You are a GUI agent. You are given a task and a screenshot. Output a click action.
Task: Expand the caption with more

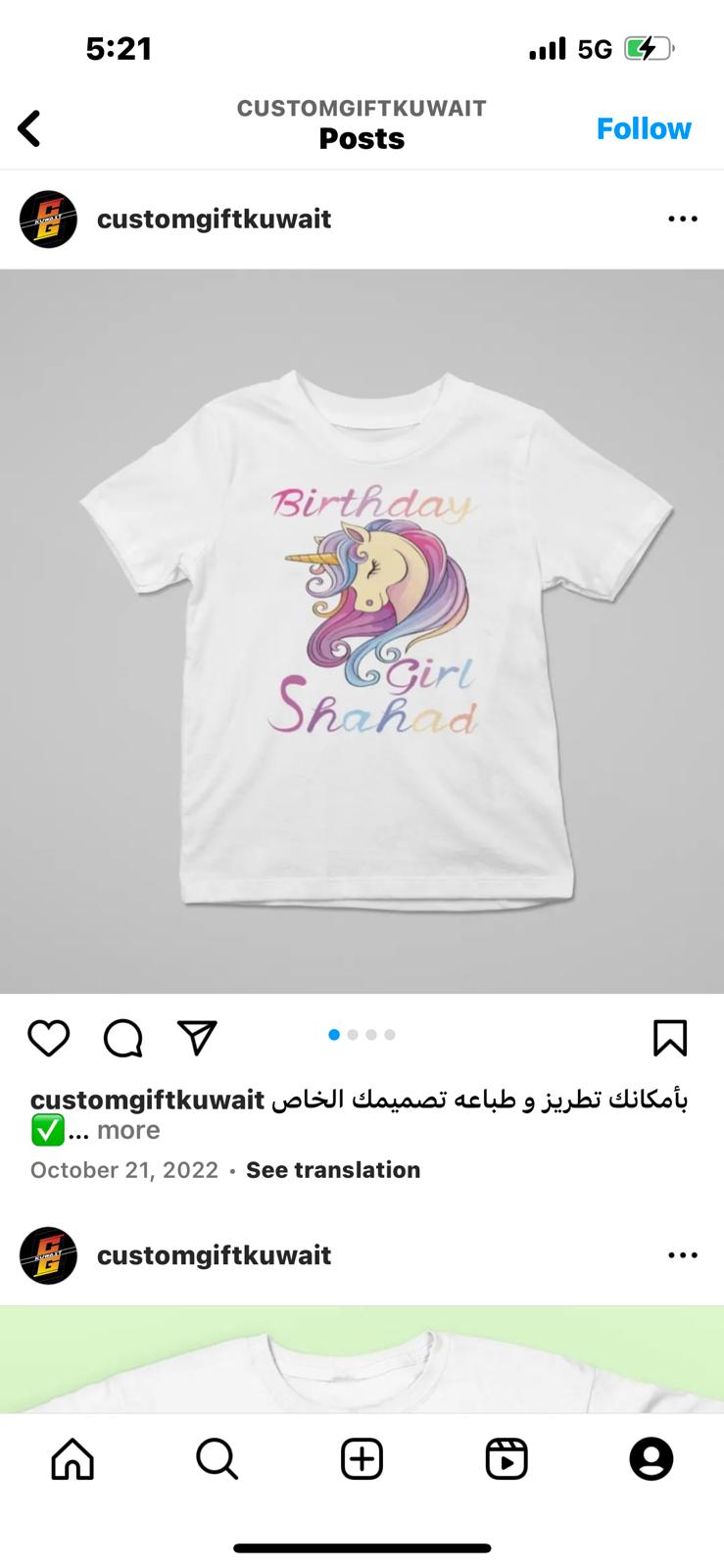click(128, 1130)
